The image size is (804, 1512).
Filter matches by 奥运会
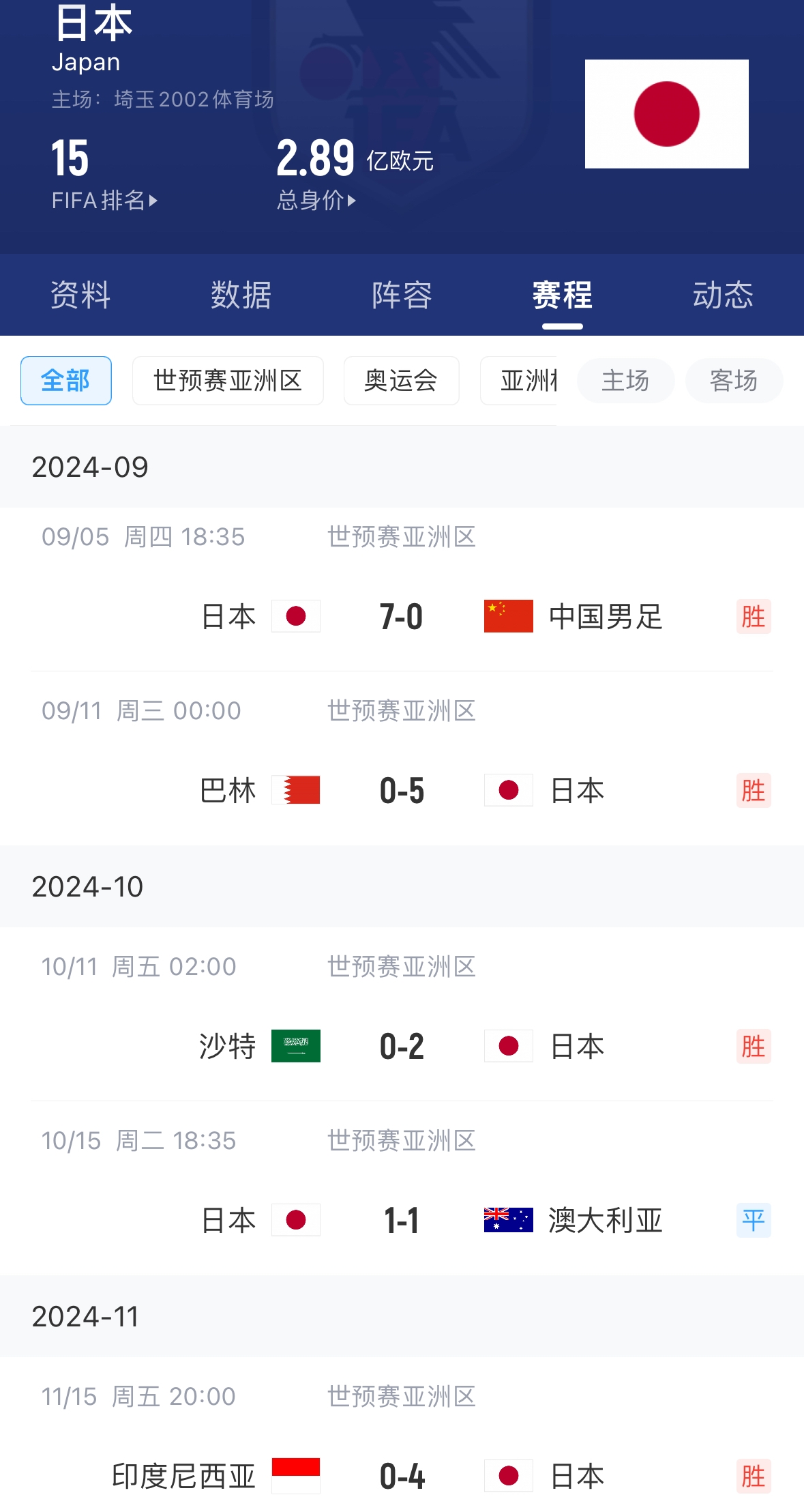[401, 381]
